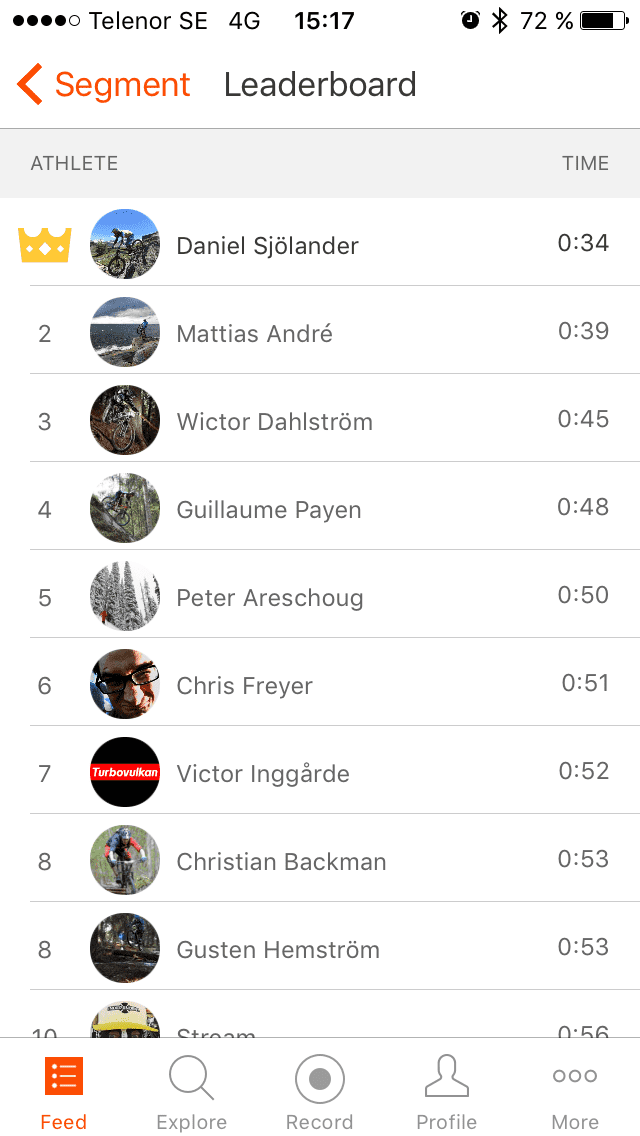Select Guillaume Payen in the leaderboard
The height and width of the screenshot is (1136, 640).
point(320,506)
